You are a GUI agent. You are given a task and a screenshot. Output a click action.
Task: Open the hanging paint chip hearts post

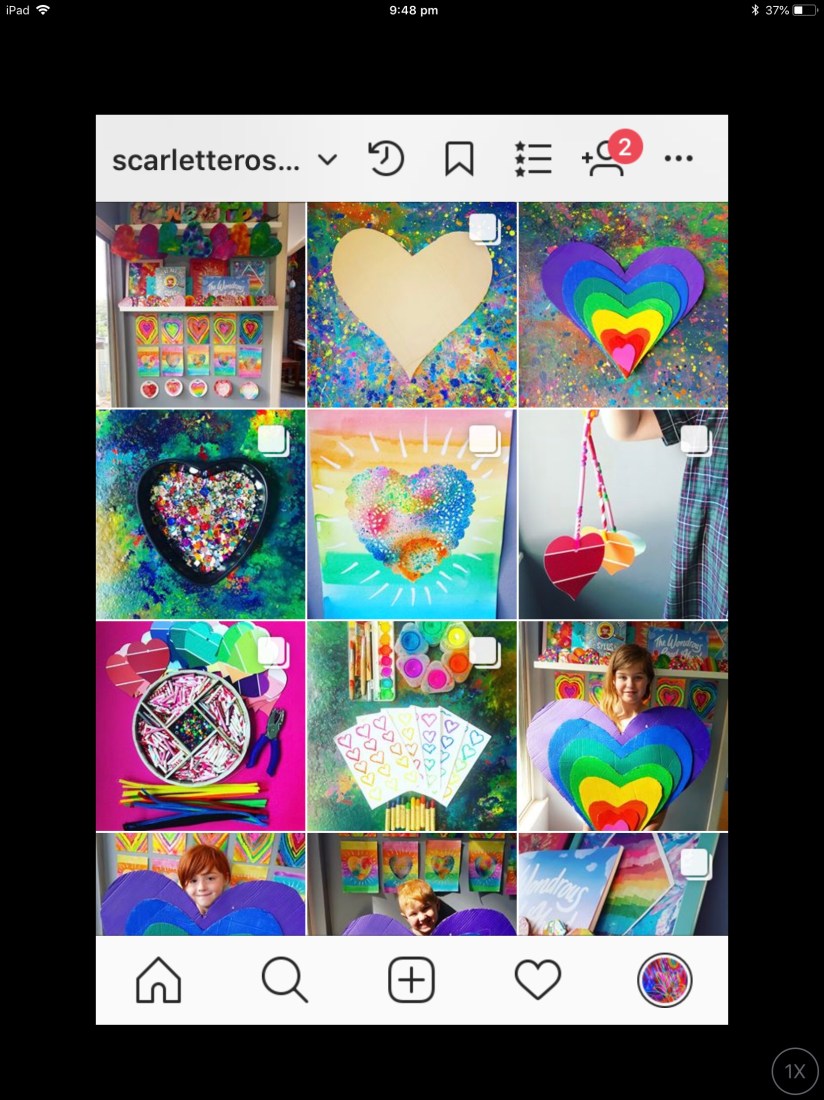tap(623, 515)
